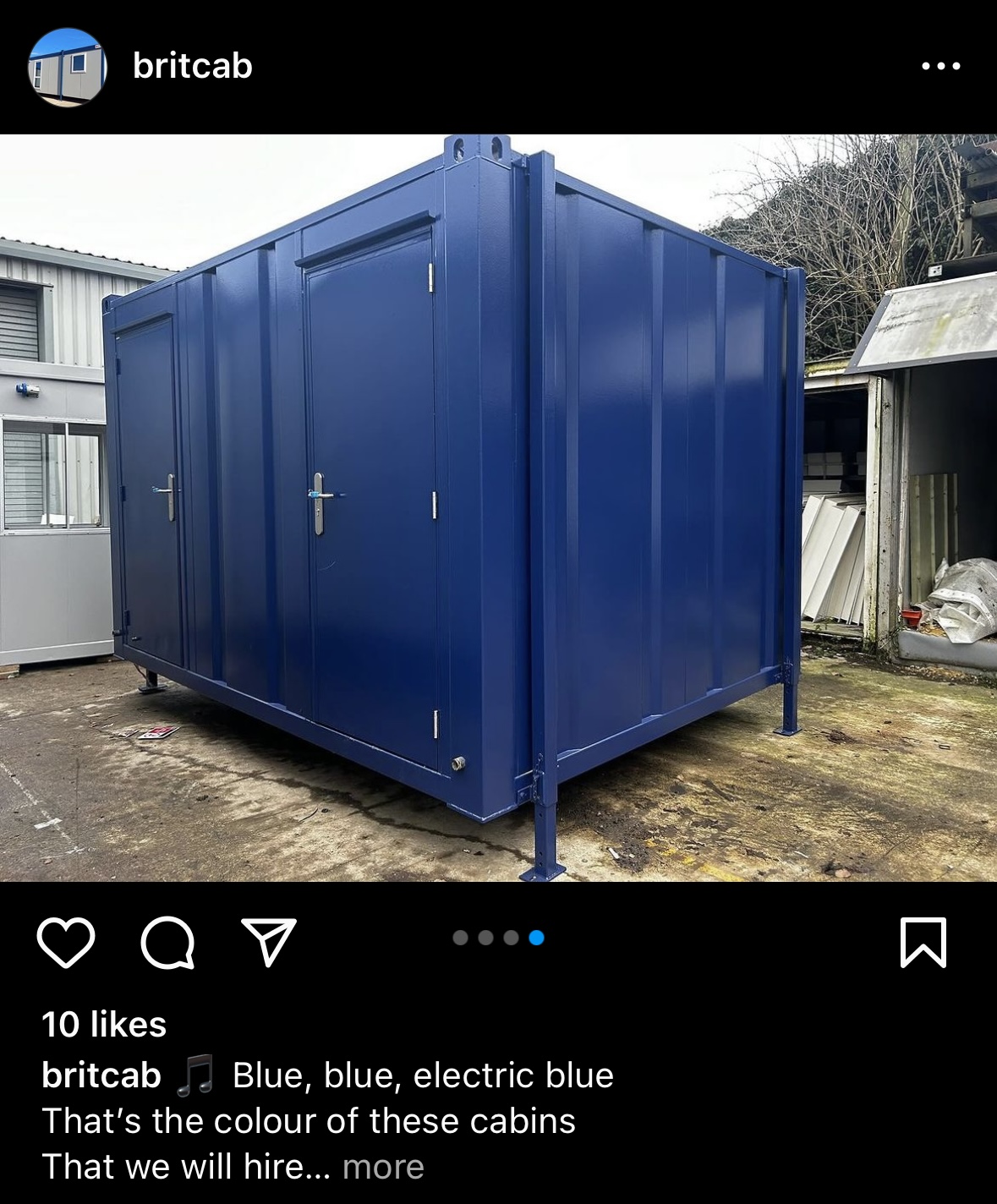Like this post with the heart icon
Screen dimensions: 997x1204
click(x=66, y=942)
